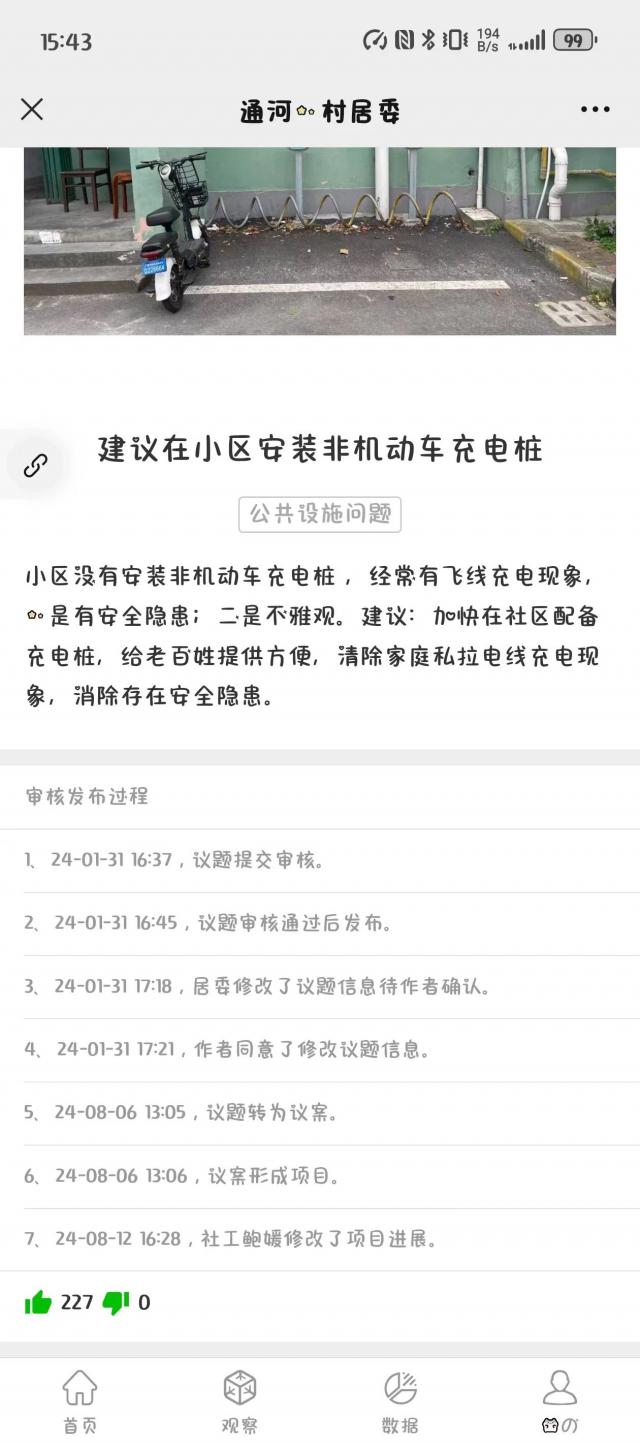
Task: Close the 村居委 mini program page
Action: click(32, 109)
